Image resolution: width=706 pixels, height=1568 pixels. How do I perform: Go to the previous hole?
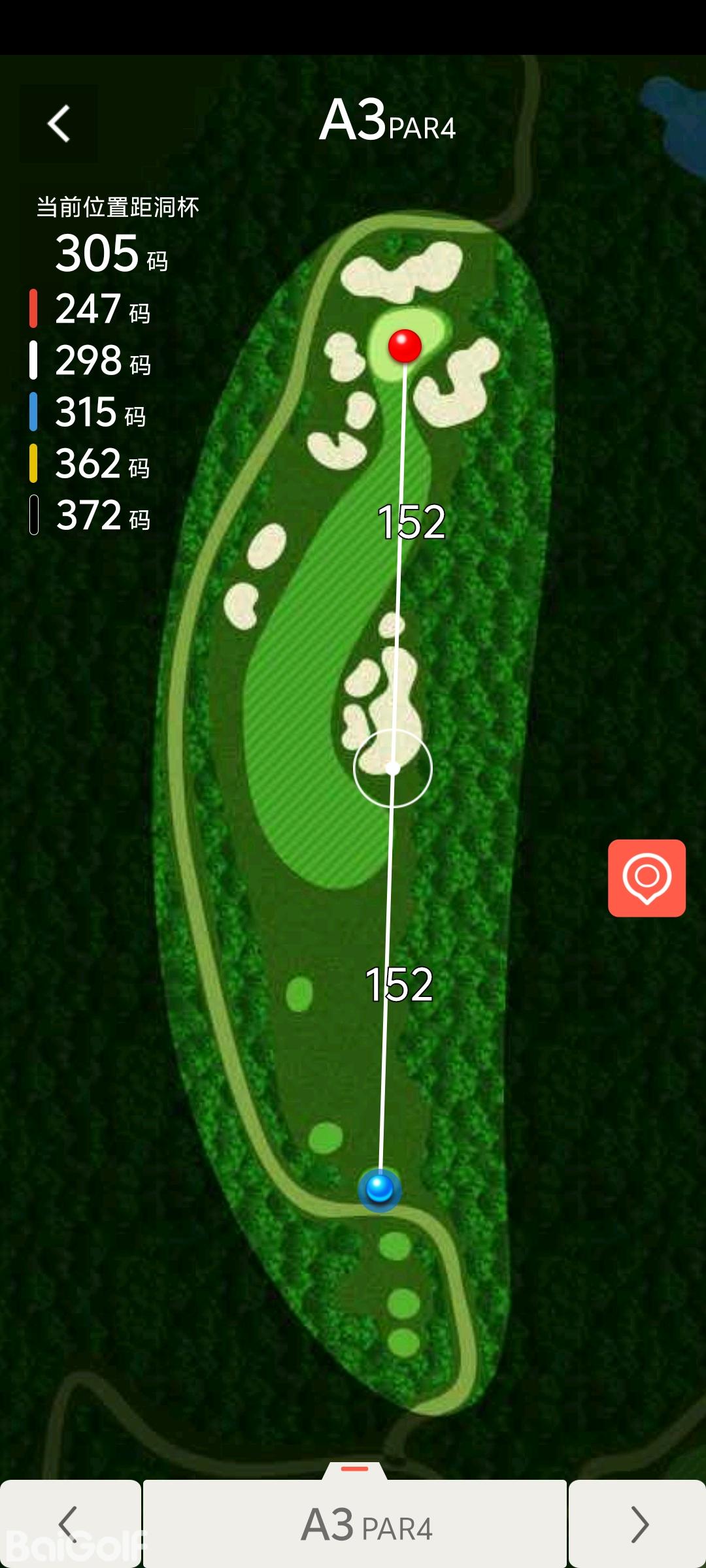(x=69, y=1524)
